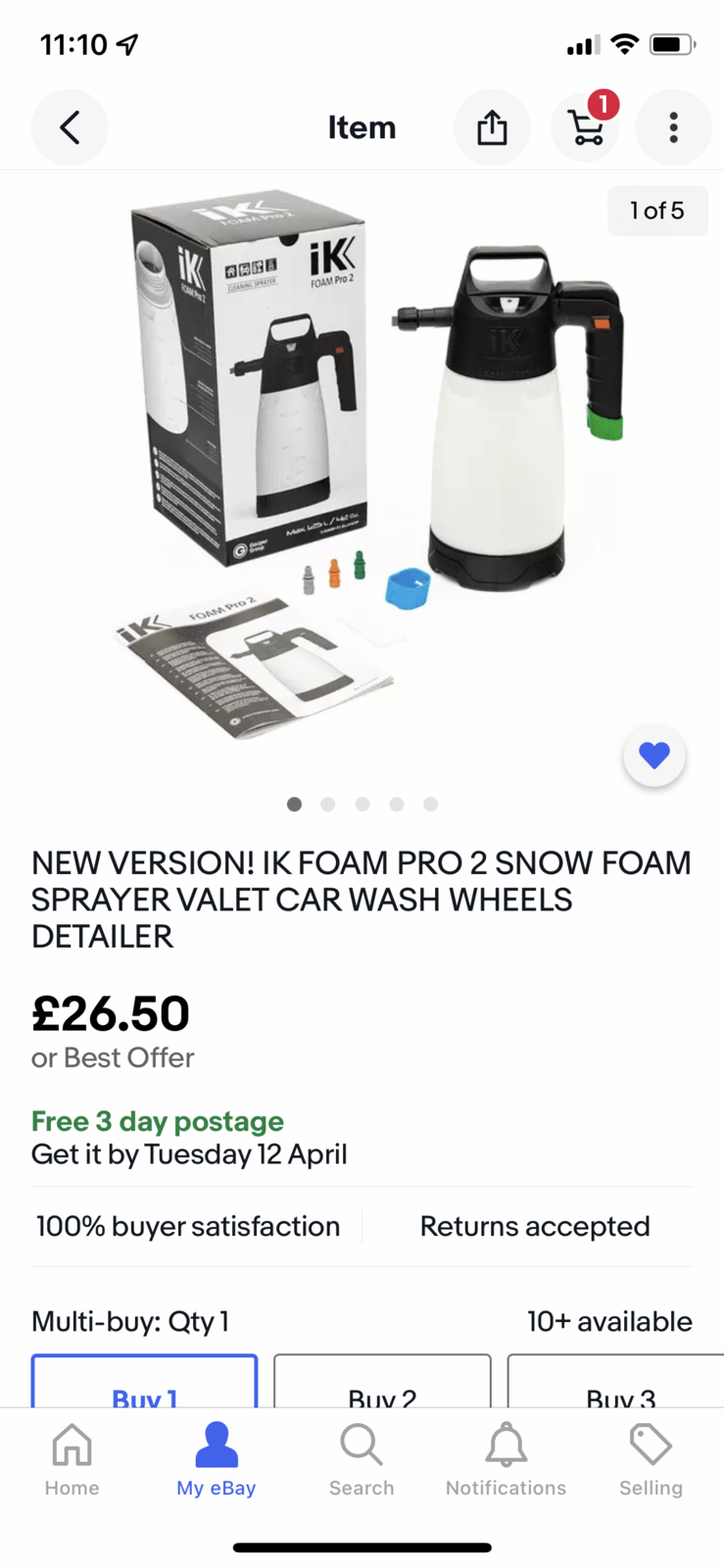The height and width of the screenshot is (1568, 724).
Task: Select the Buy 1 multi-buy option
Action: [145, 1384]
